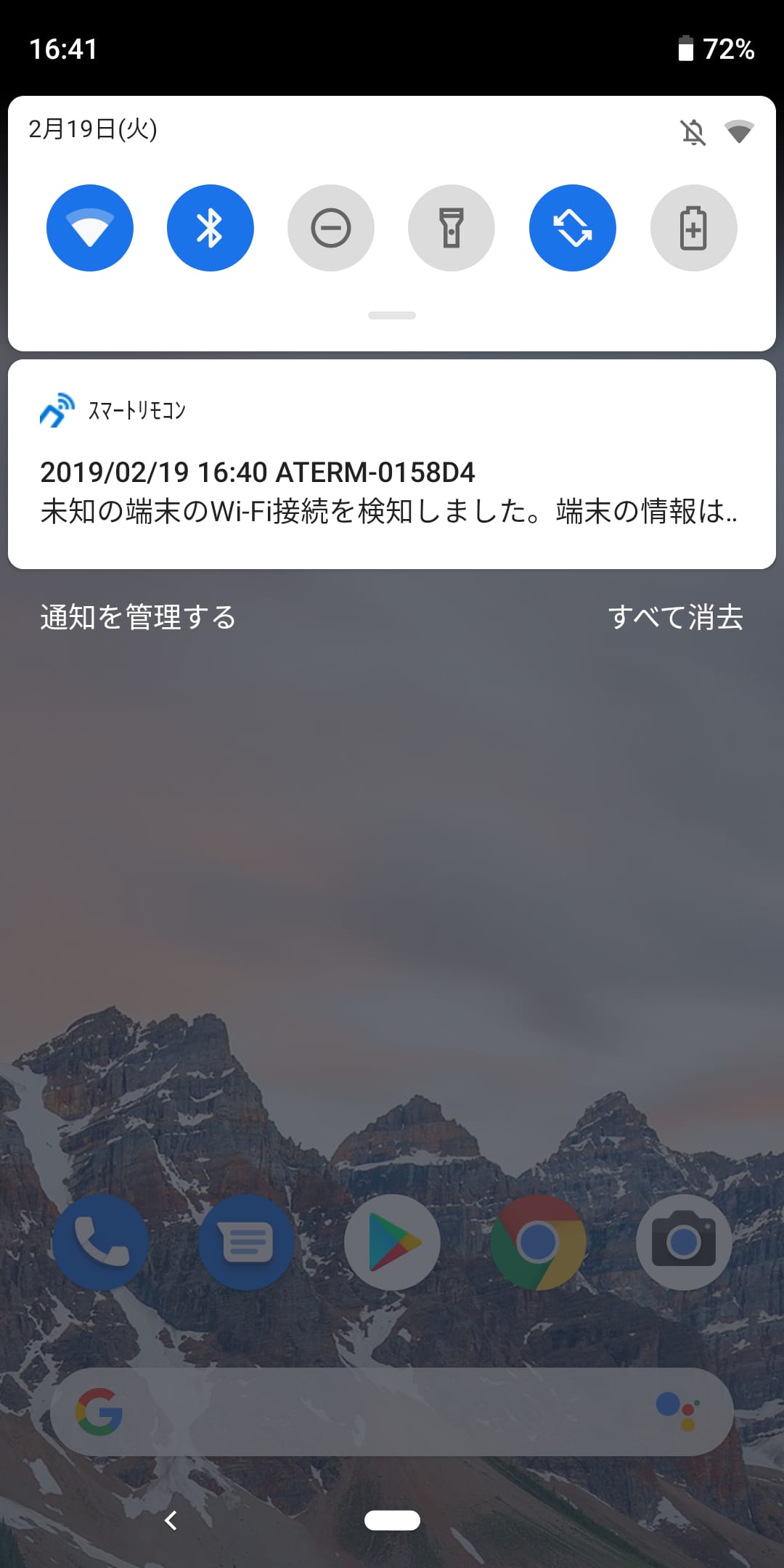Pull down the 2月19日(火) date header
This screenshot has height=1568, width=784.
coord(93,131)
